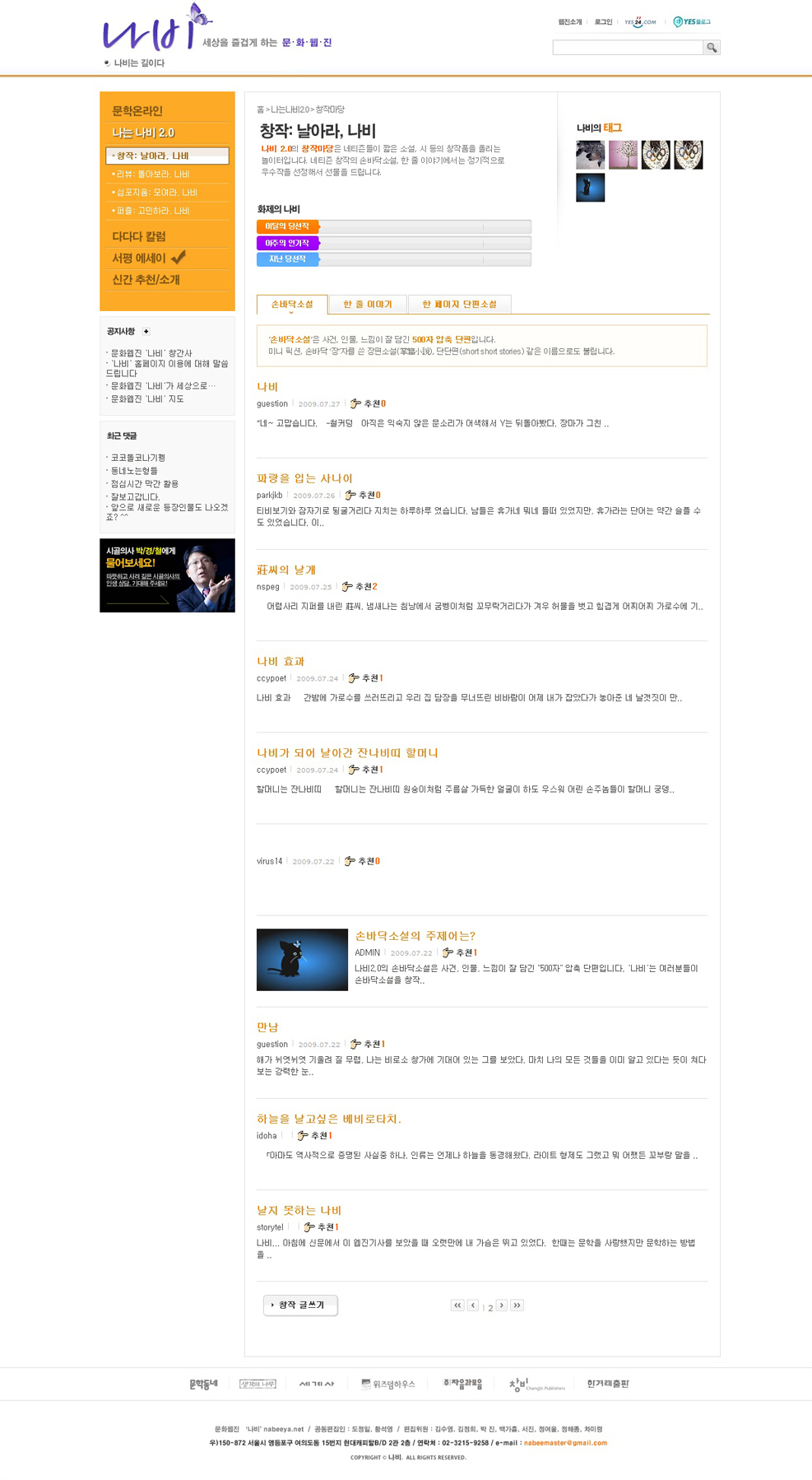Image resolution: width=812 pixels, height=1480 pixels.
Task: Open the post 나비 효과
Action: pos(281,661)
